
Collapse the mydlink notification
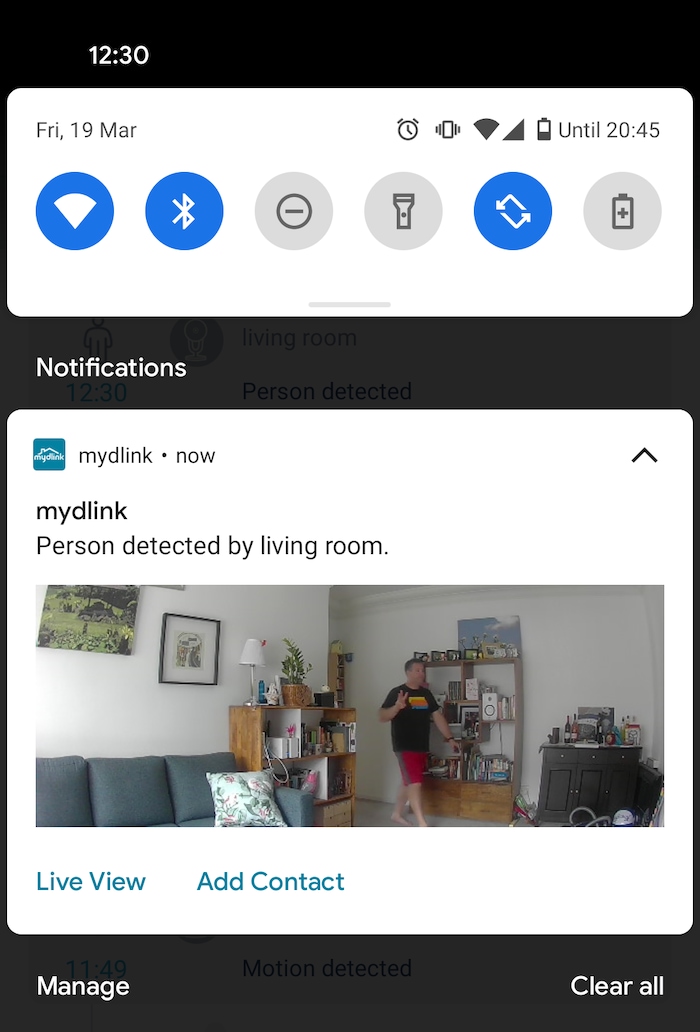point(644,456)
